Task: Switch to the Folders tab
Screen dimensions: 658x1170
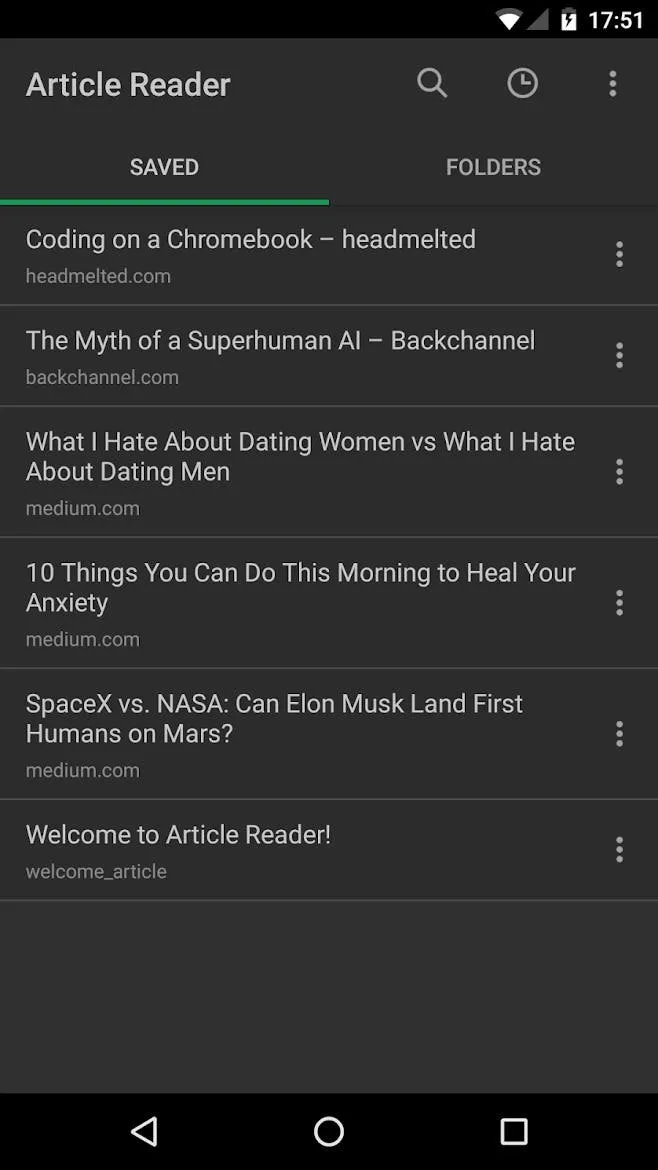Action: tap(493, 167)
